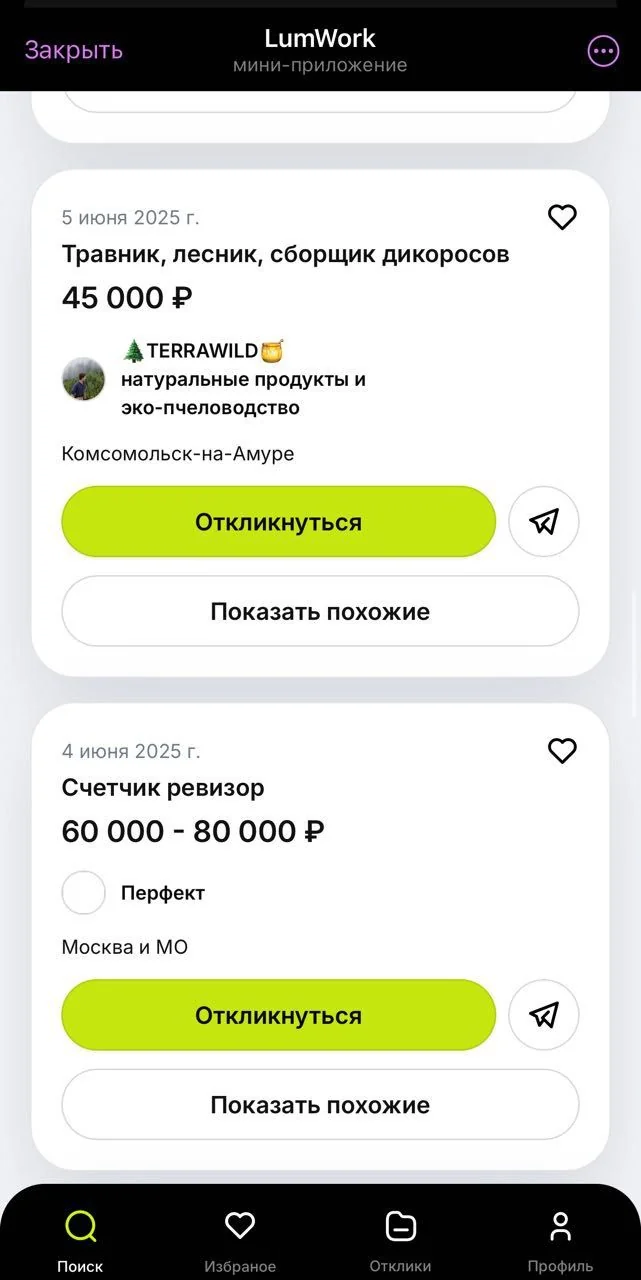Go to the Отклики tab

400,1240
